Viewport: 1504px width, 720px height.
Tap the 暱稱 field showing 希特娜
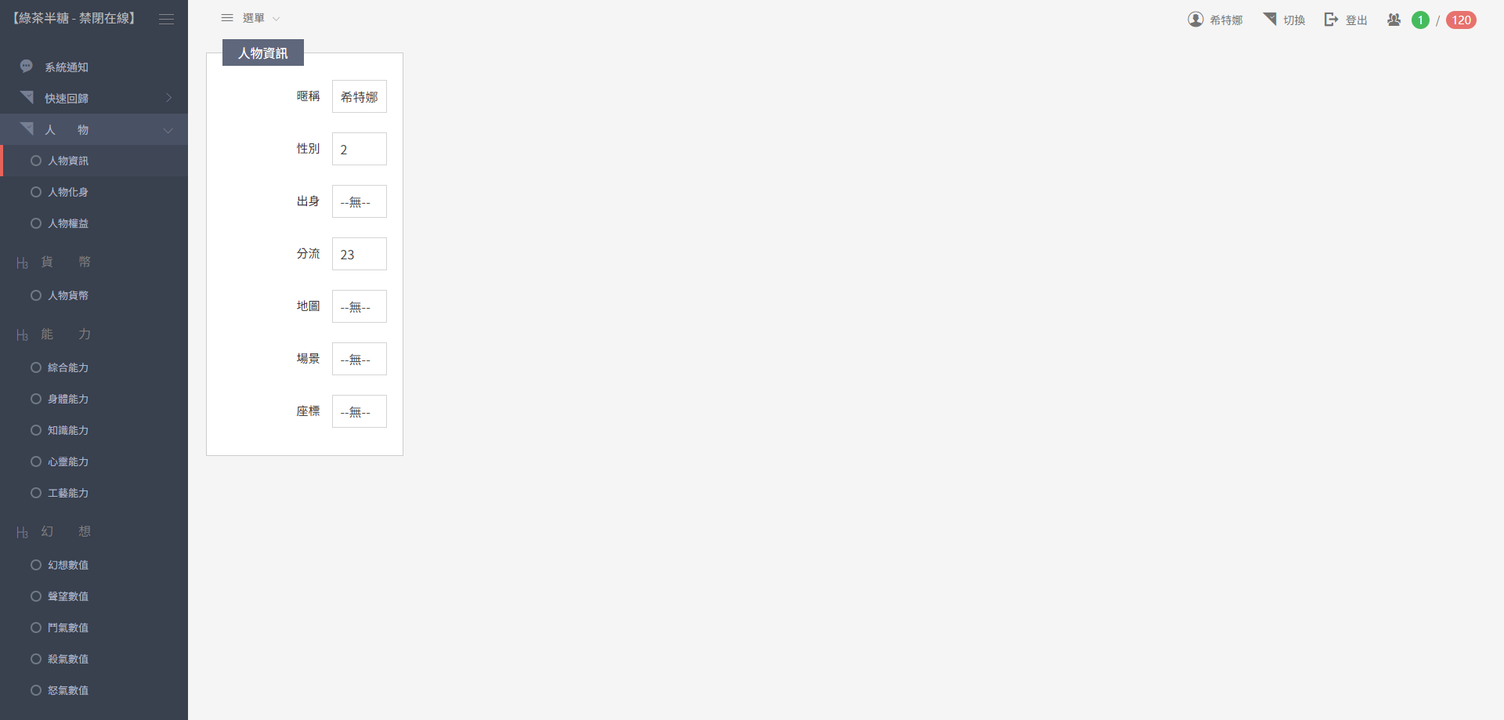(359, 96)
